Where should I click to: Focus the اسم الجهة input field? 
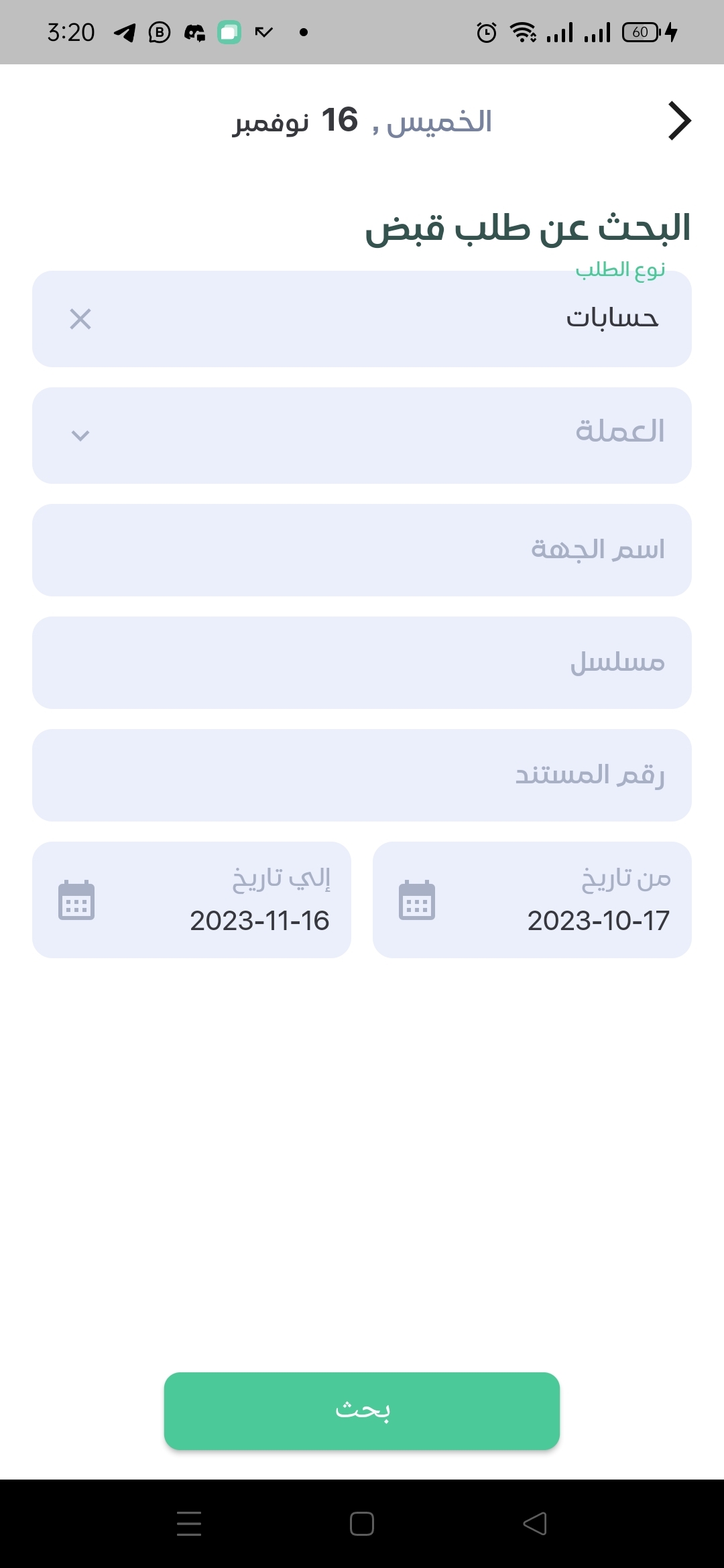(362, 550)
